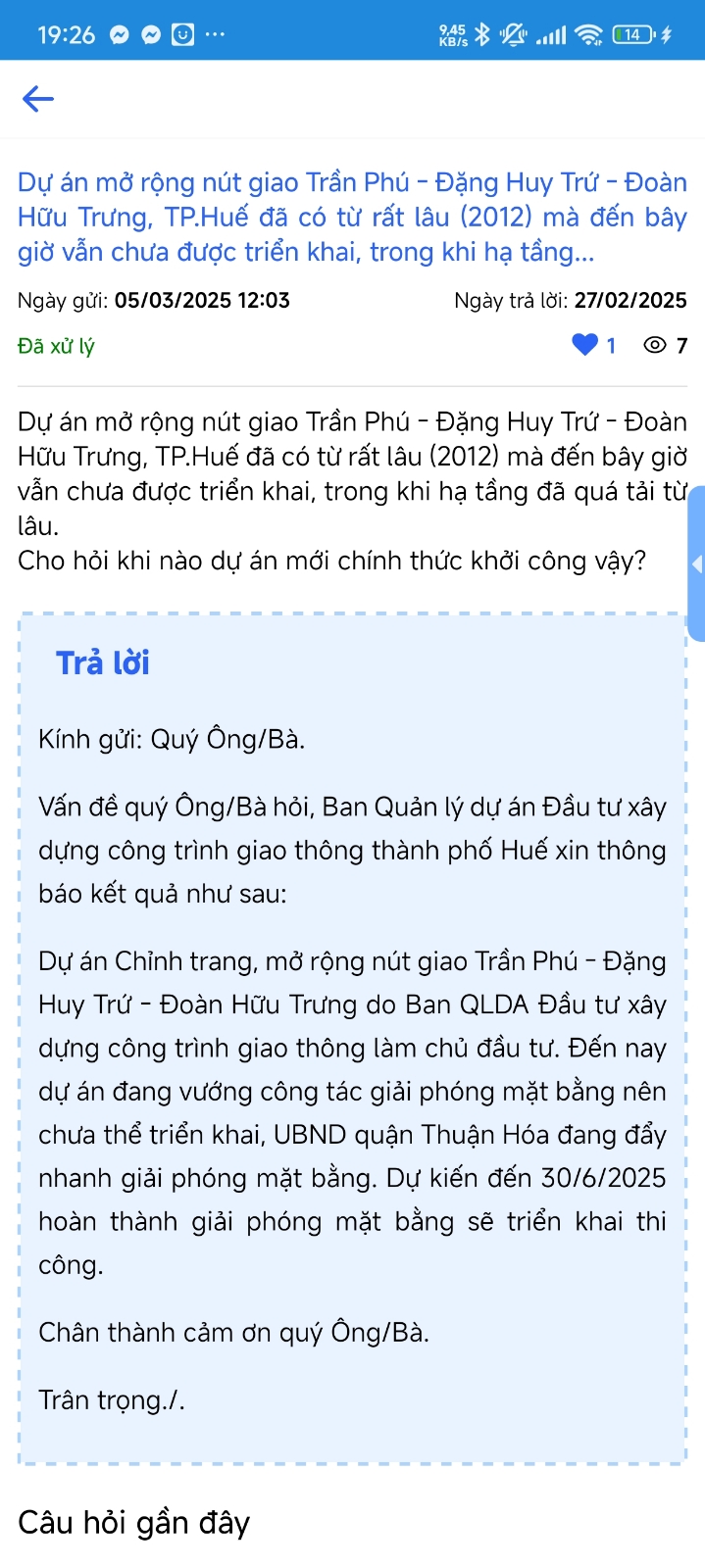
Task: Go back using the top-left arrow
Action: coord(37,99)
